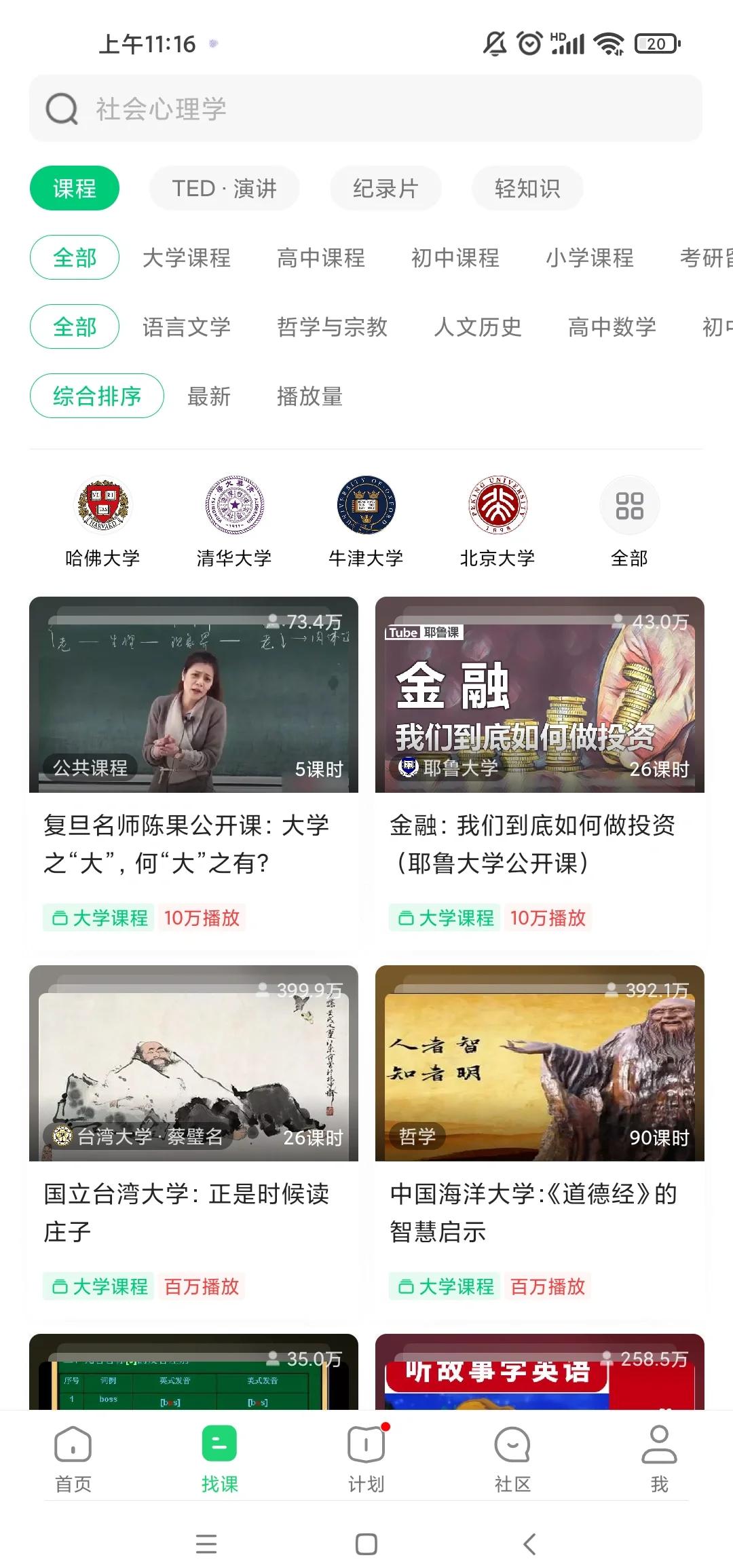The height and width of the screenshot is (1568, 733).
Task: Select the 北京大学 university logo
Action: 497,505
